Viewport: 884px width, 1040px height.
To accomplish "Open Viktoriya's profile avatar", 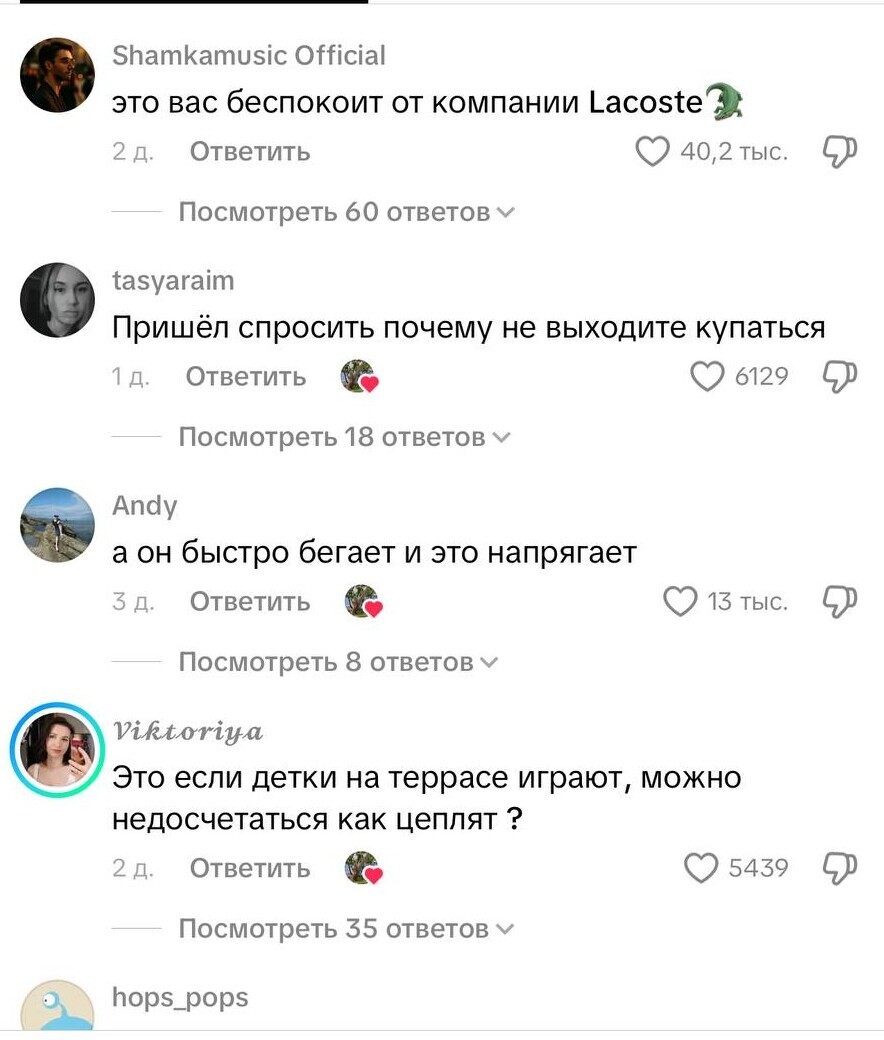I will (57, 748).
